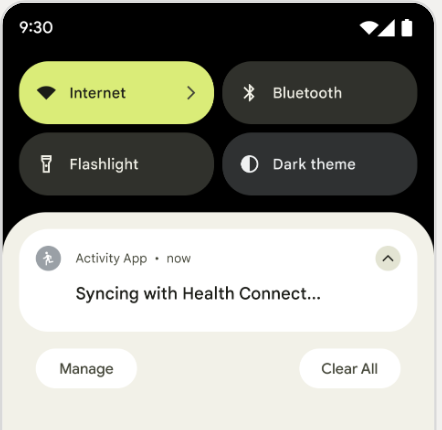Turn on the Bluetooth tile
This screenshot has height=430, width=442.
click(x=320, y=93)
